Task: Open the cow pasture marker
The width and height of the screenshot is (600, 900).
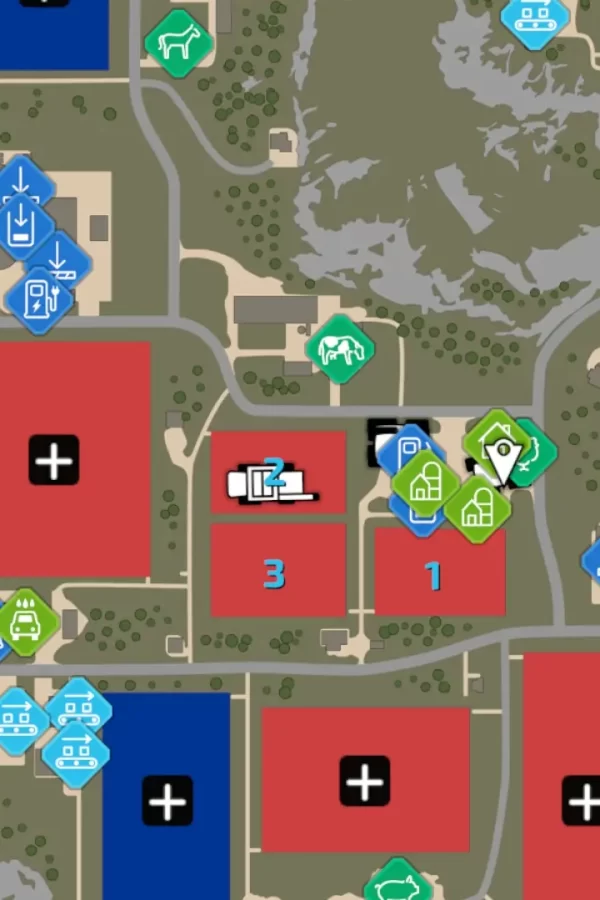Action: click(340, 350)
